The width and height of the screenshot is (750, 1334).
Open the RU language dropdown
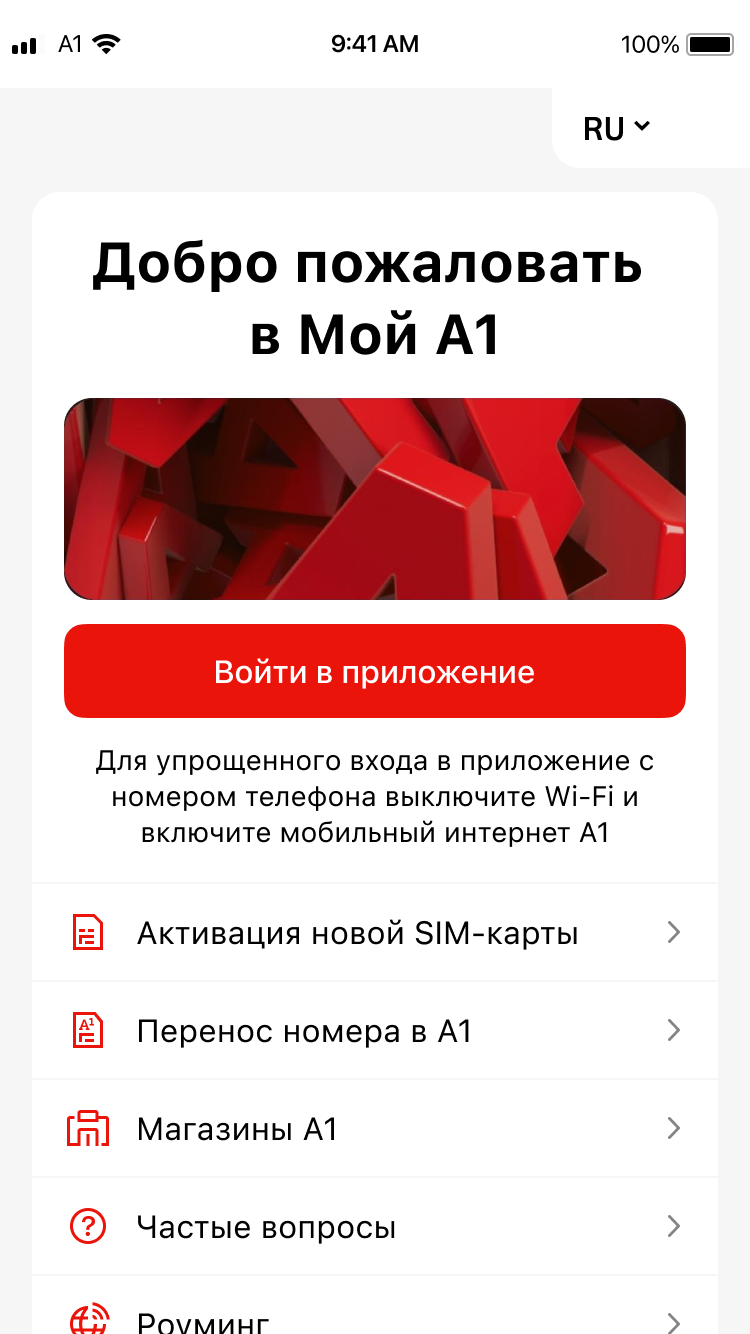pyautogui.click(x=617, y=129)
